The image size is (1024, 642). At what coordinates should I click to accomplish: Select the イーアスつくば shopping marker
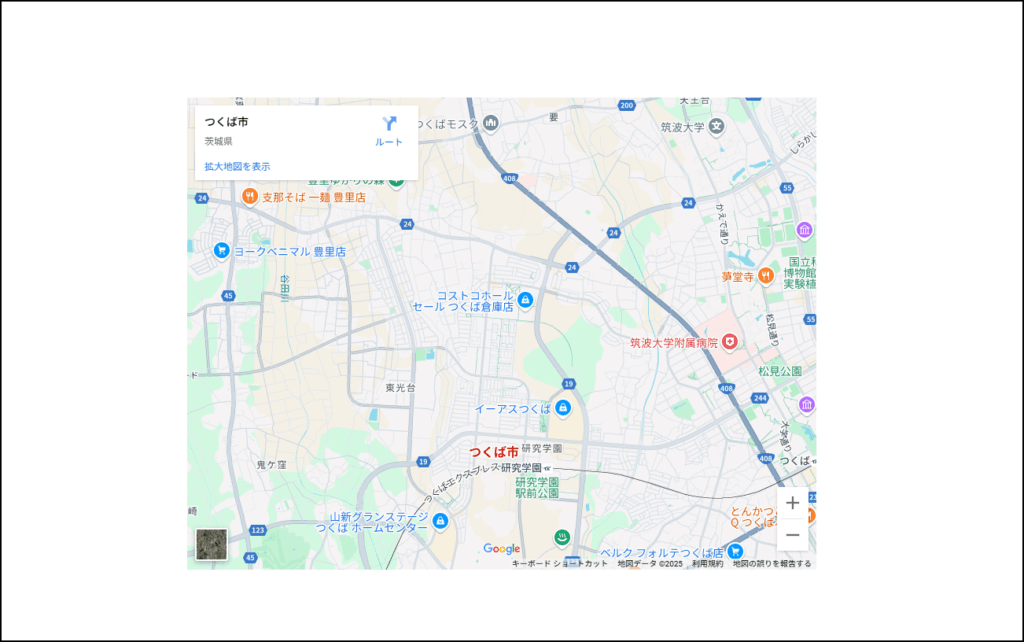(x=563, y=408)
